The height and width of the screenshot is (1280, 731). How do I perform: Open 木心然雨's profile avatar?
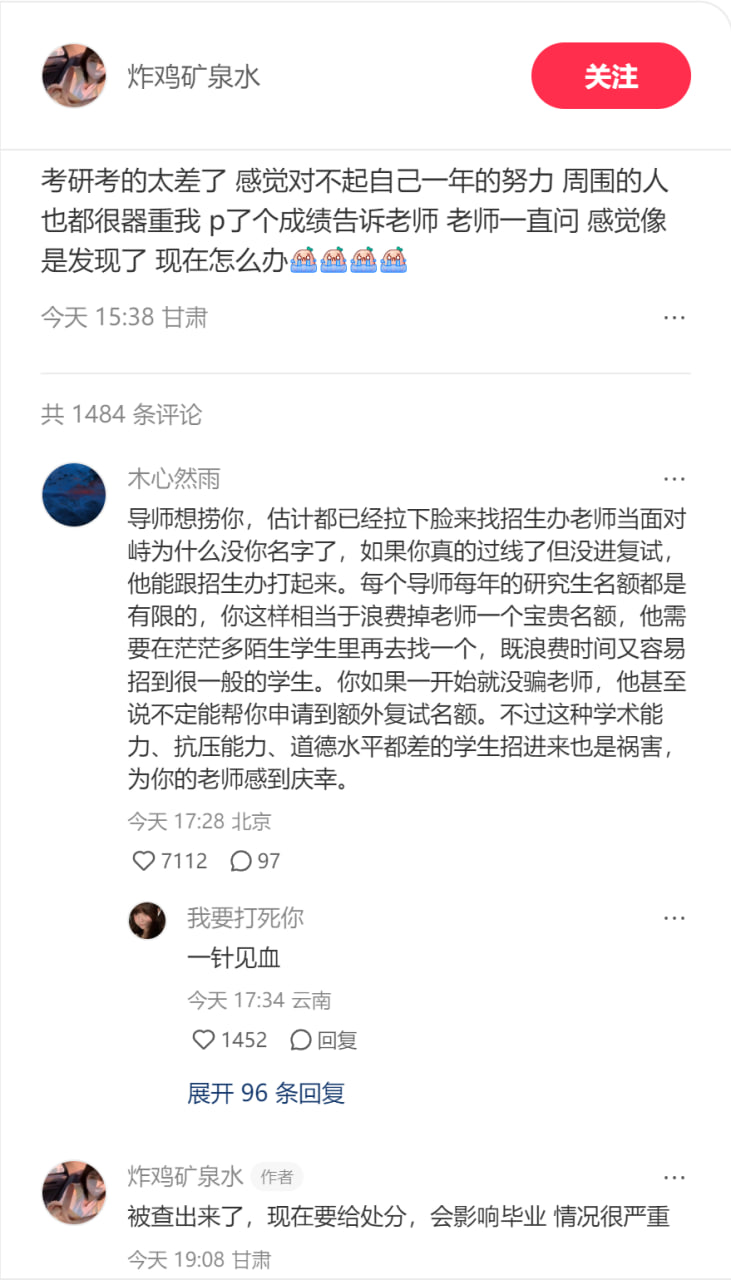pos(73,493)
